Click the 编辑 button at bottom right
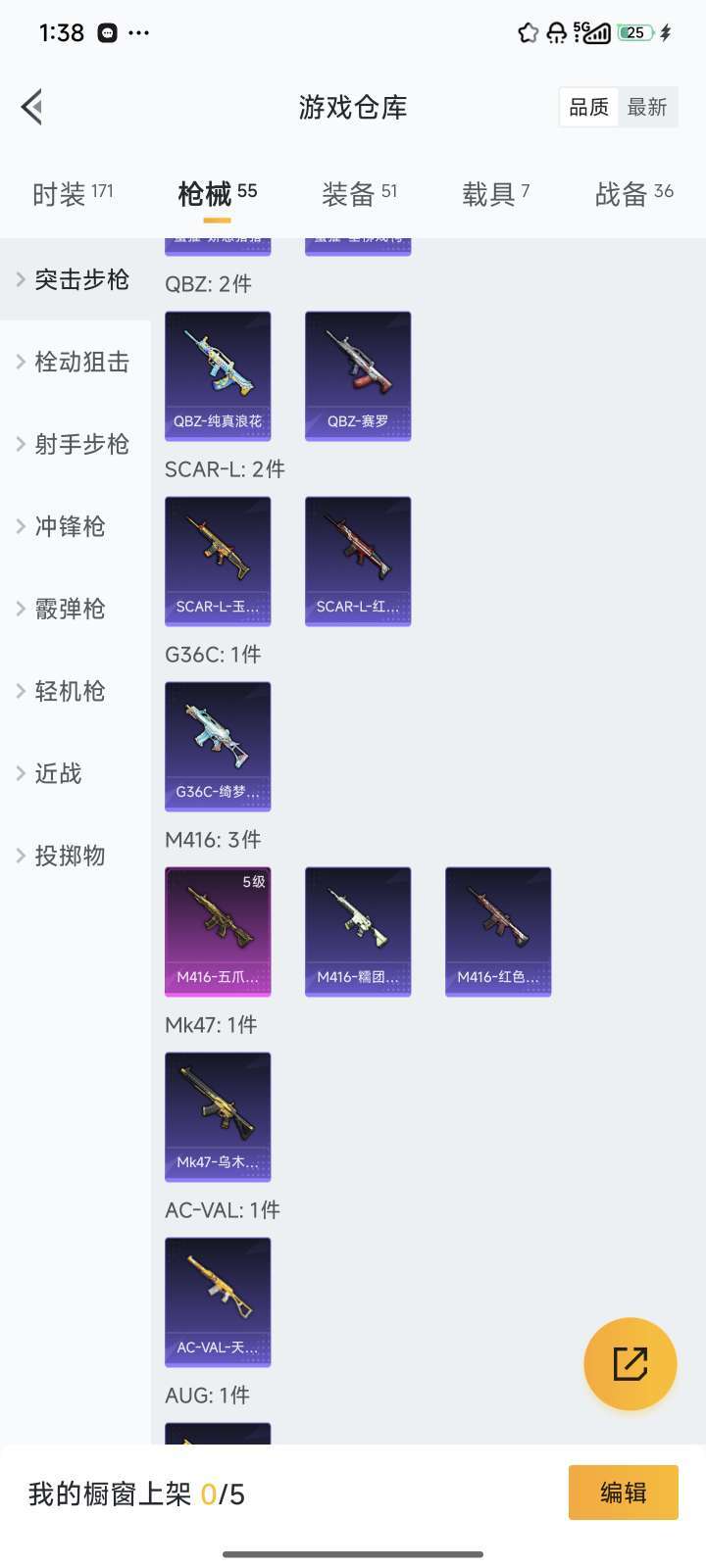 pyautogui.click(x=623, y=1493)
